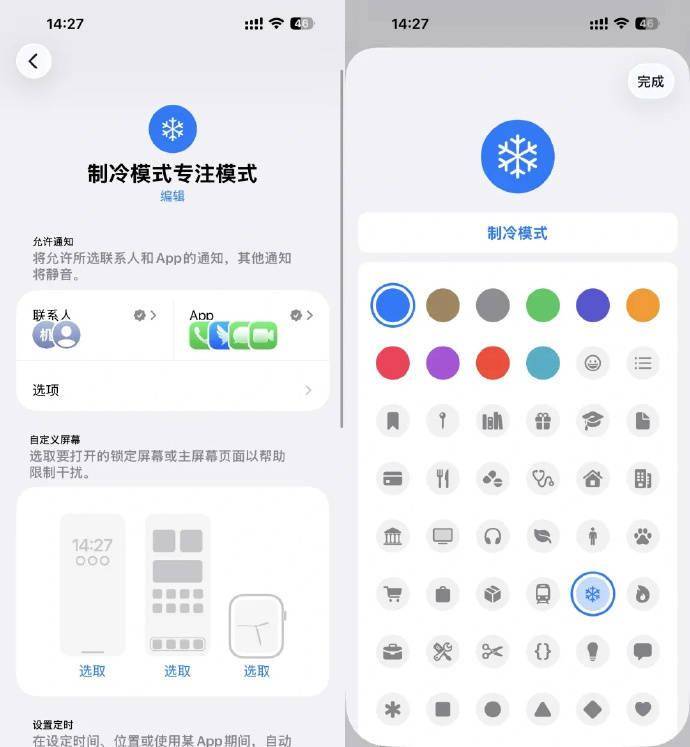
Task: Pick the purple color swatch
Action: (443, 363)
